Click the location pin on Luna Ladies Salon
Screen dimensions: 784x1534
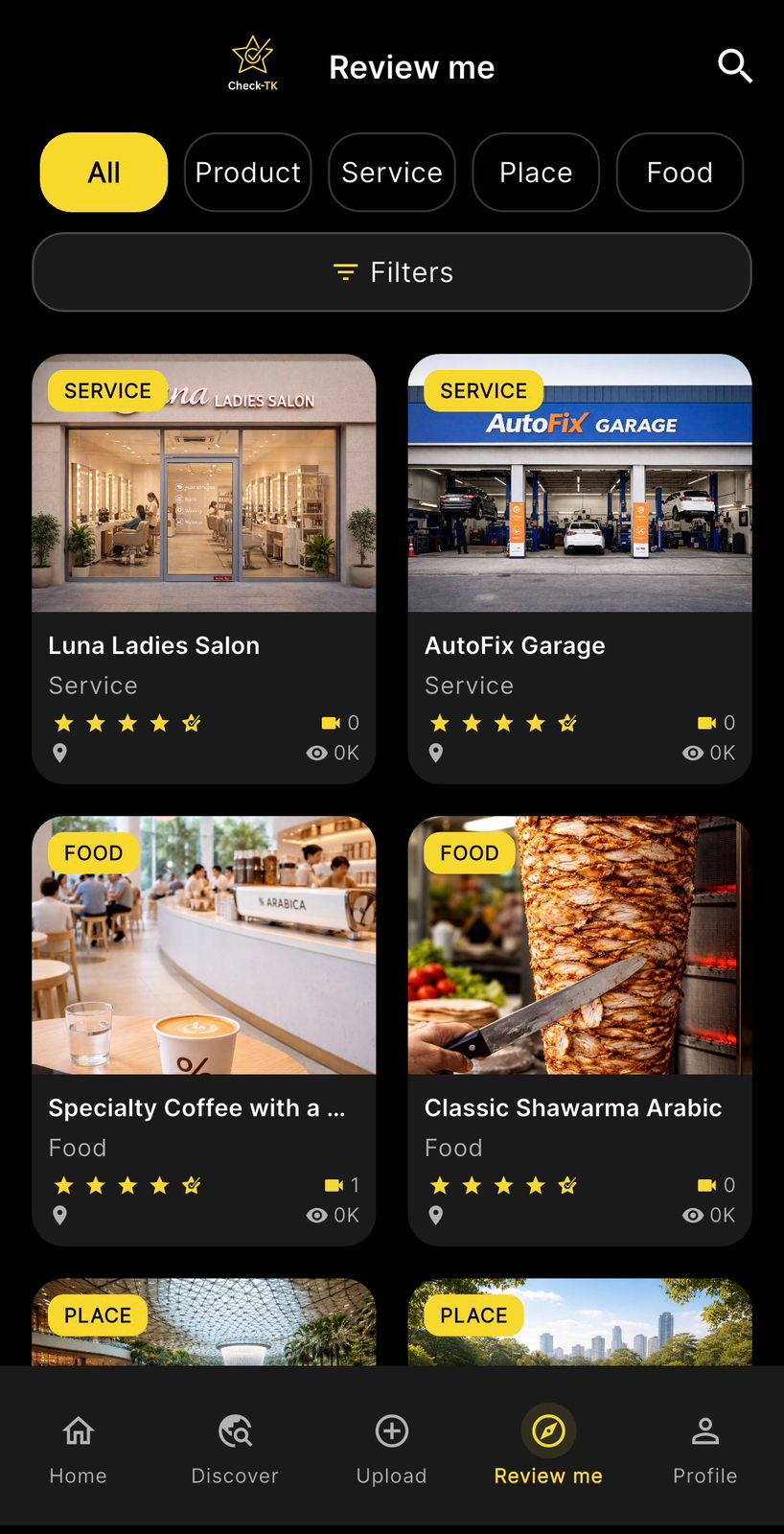(x=59, y=753)
